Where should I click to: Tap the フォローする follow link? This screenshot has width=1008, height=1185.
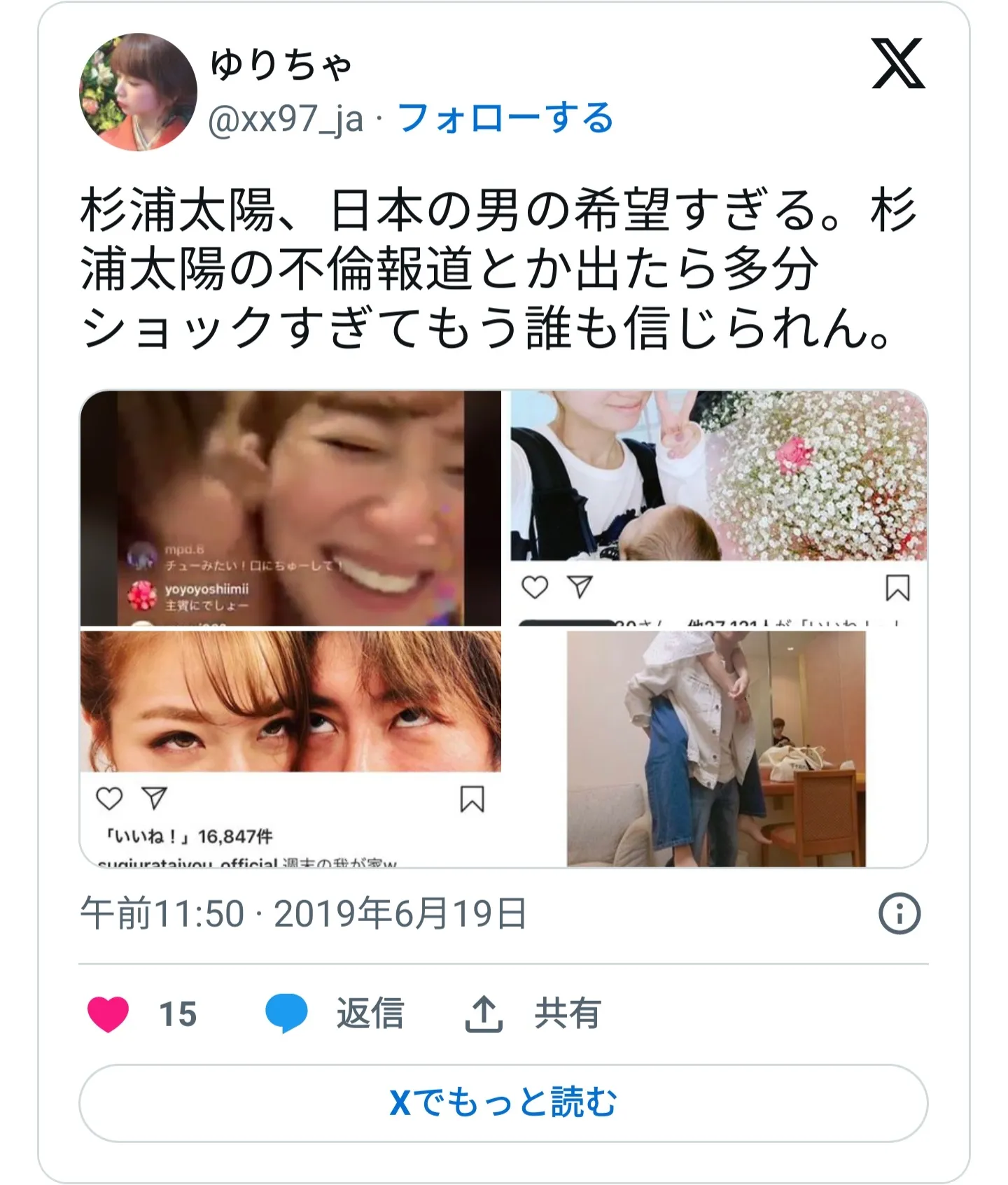pos(505,118)
